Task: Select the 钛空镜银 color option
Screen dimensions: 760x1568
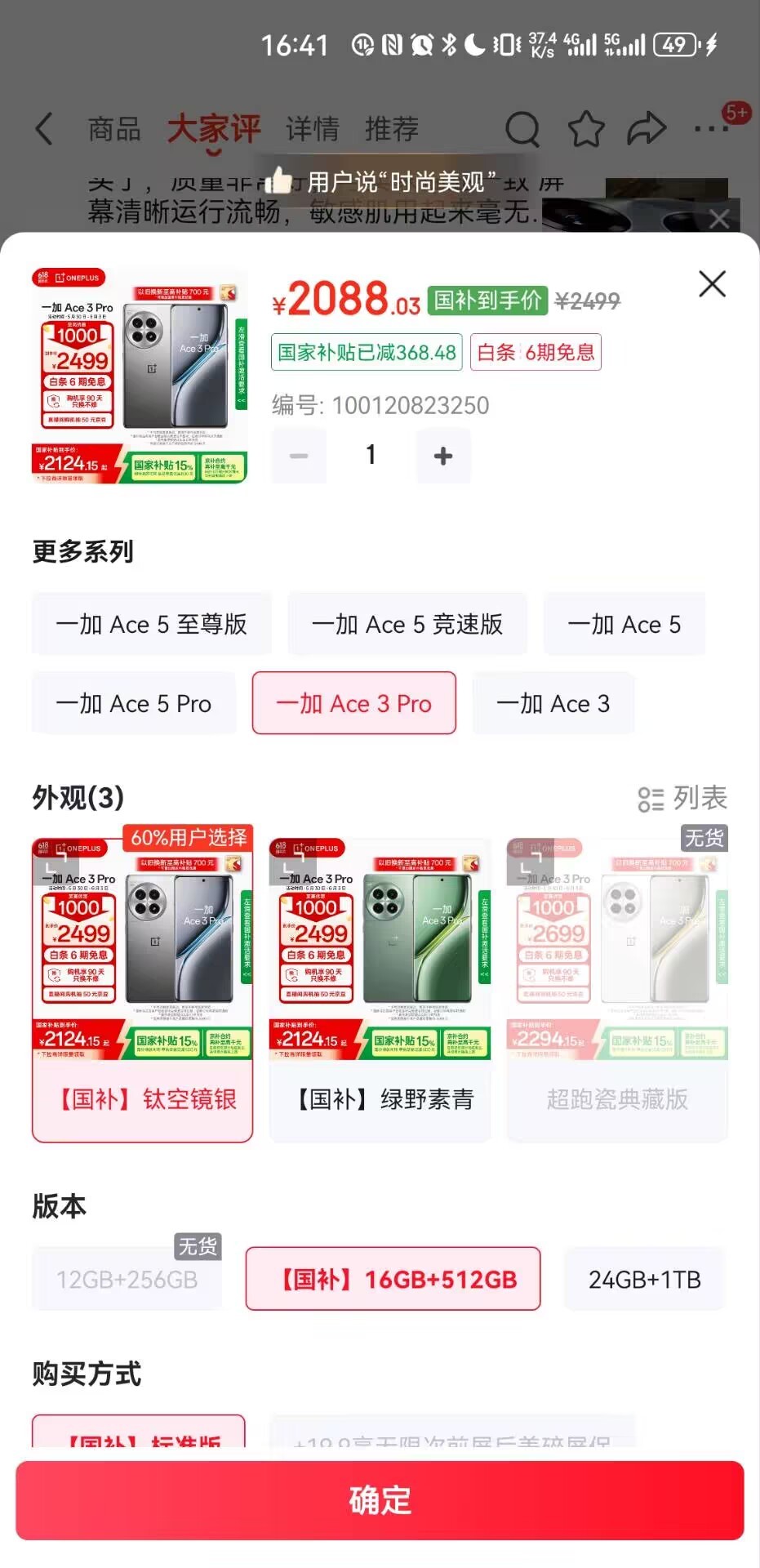Action: (x=142, y=988)
